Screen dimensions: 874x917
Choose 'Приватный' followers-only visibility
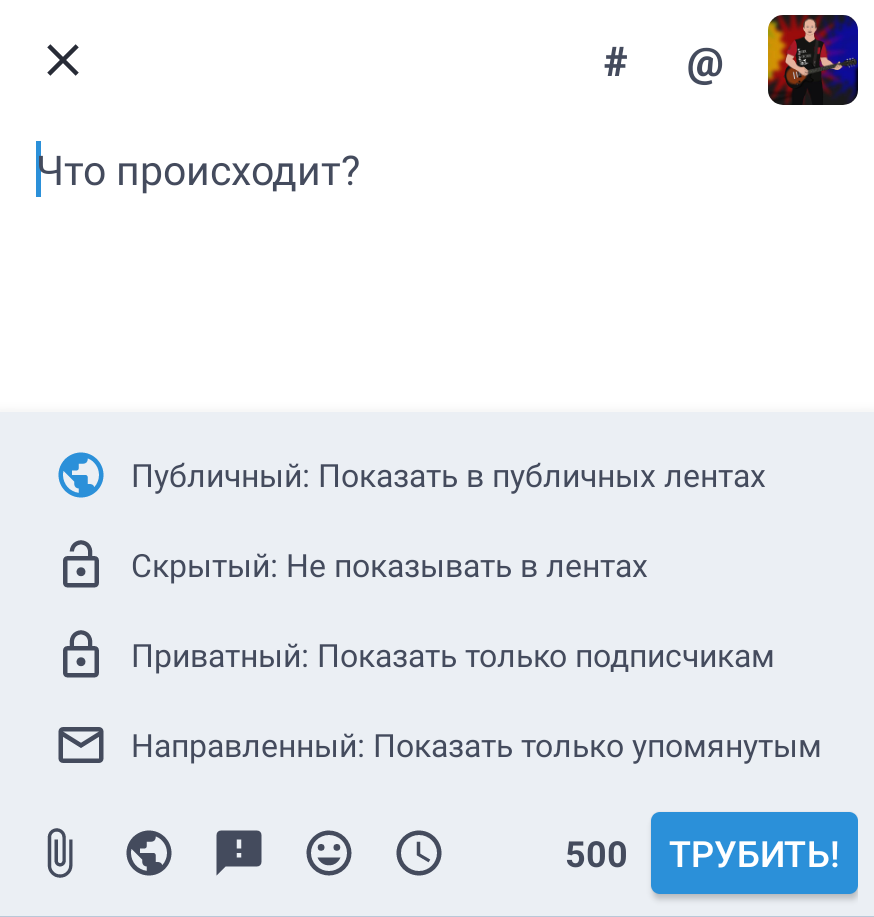(452, 657)
